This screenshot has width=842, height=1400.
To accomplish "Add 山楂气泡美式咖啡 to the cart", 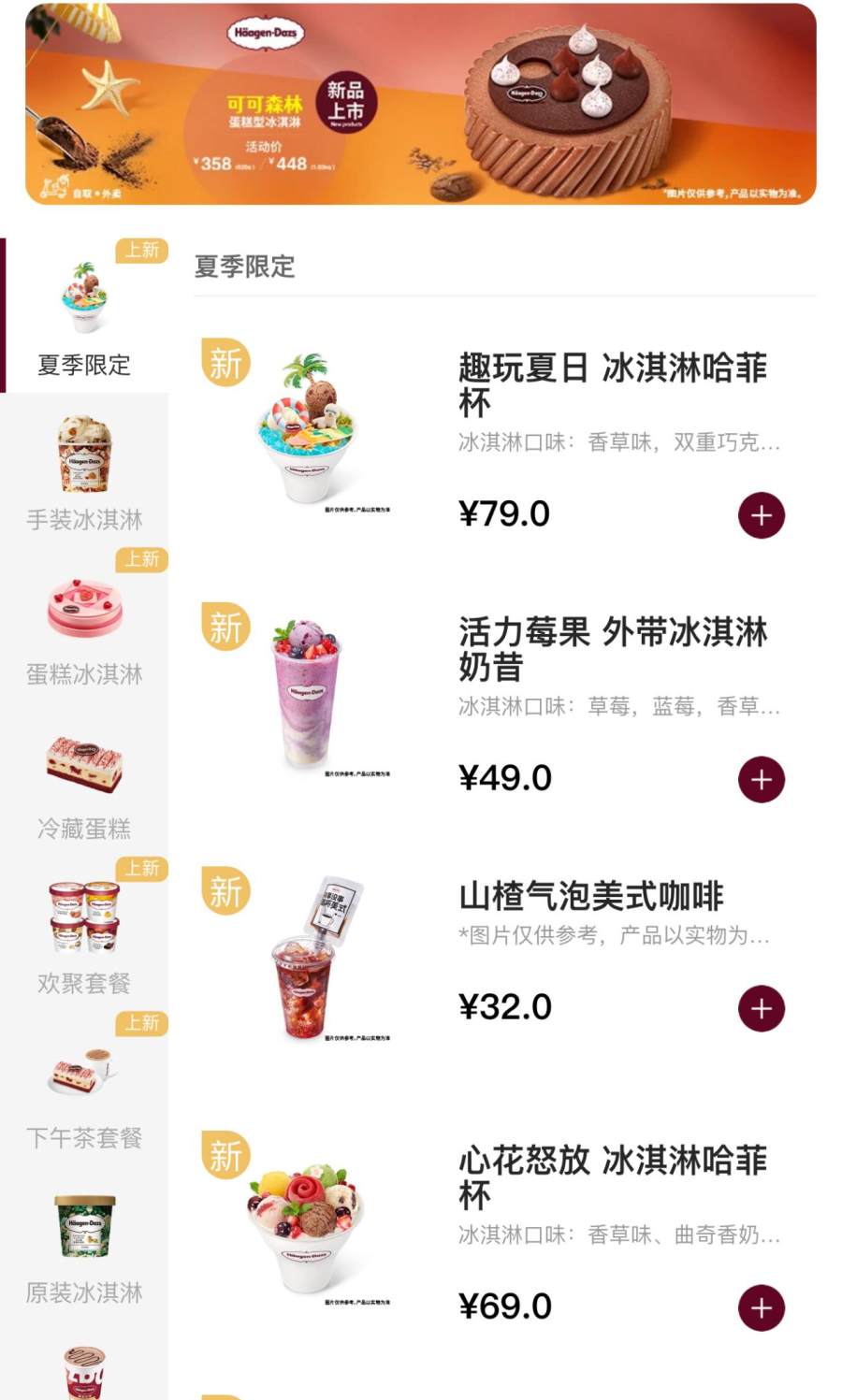I will pos(762,1008).
